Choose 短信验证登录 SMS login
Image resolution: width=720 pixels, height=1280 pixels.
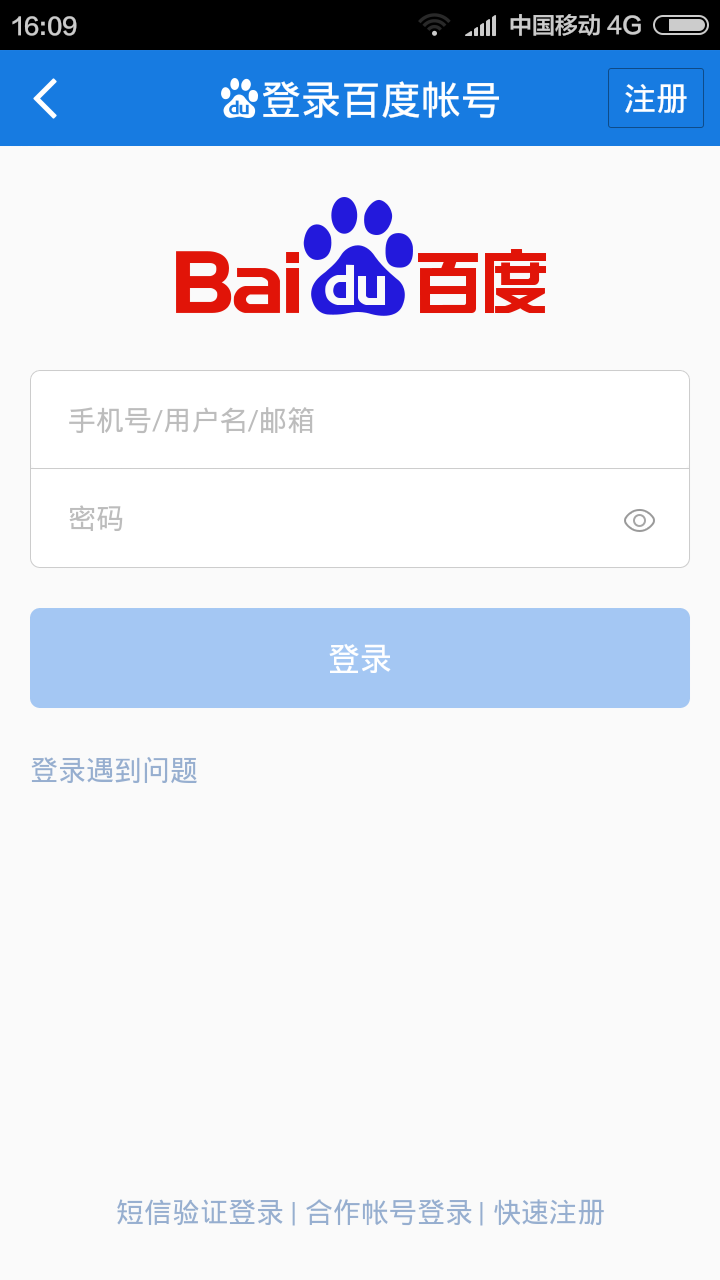tap(200, 1212)
